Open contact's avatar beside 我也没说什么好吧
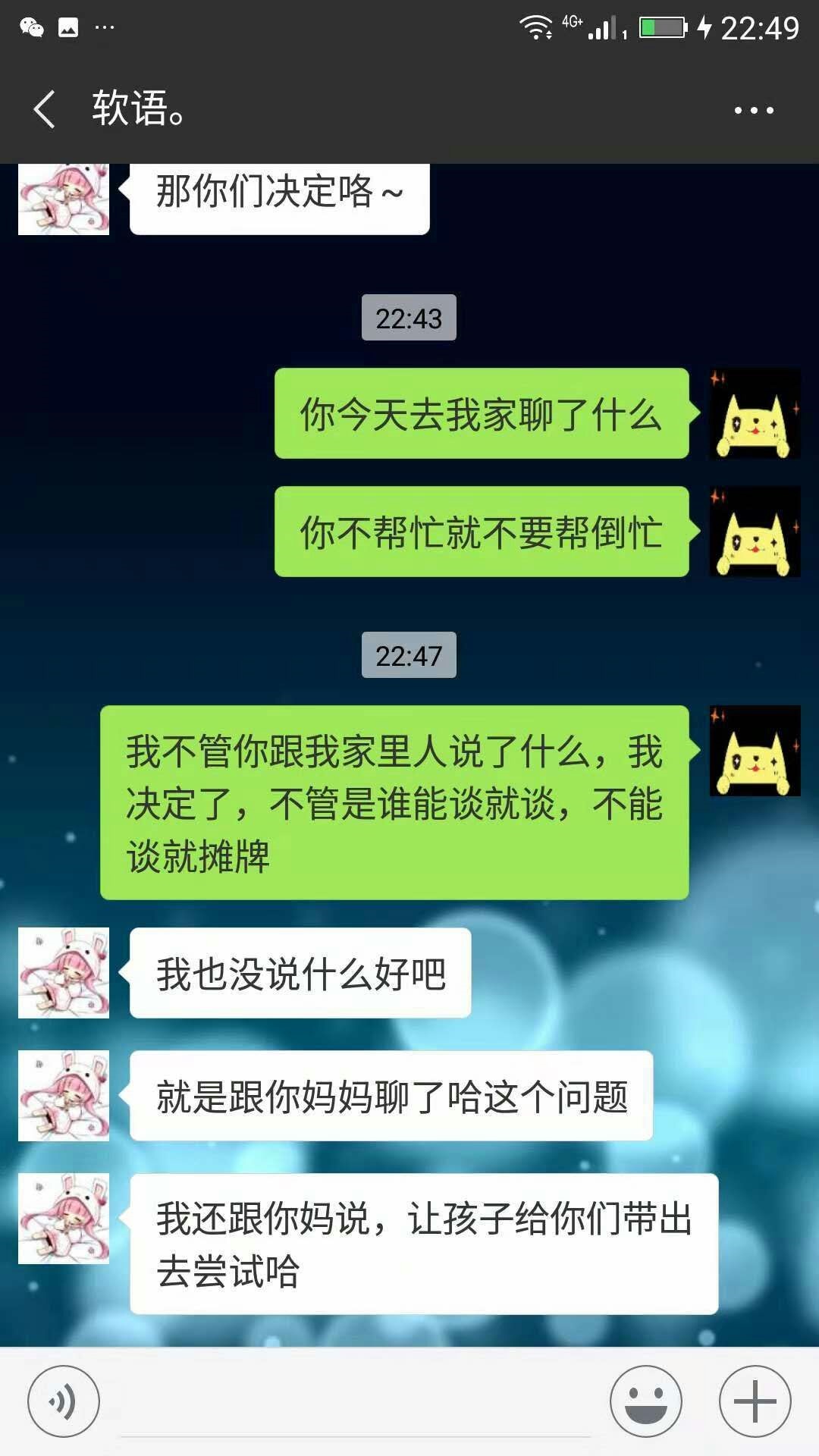The image size is (819, 1456). click(64, 972)
